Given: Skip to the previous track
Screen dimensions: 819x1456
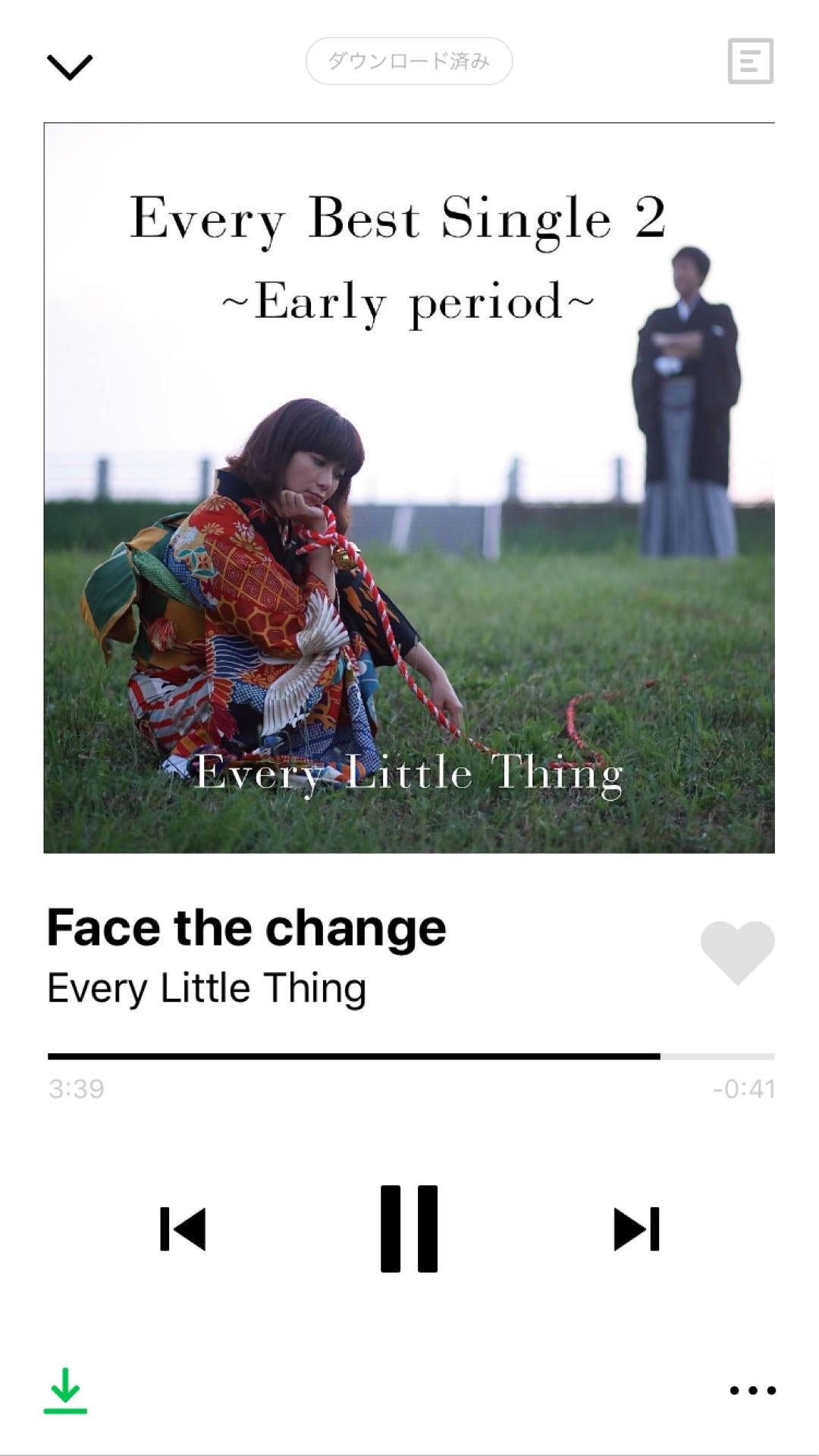Looking at the screenshot, I should [183, 1228].
